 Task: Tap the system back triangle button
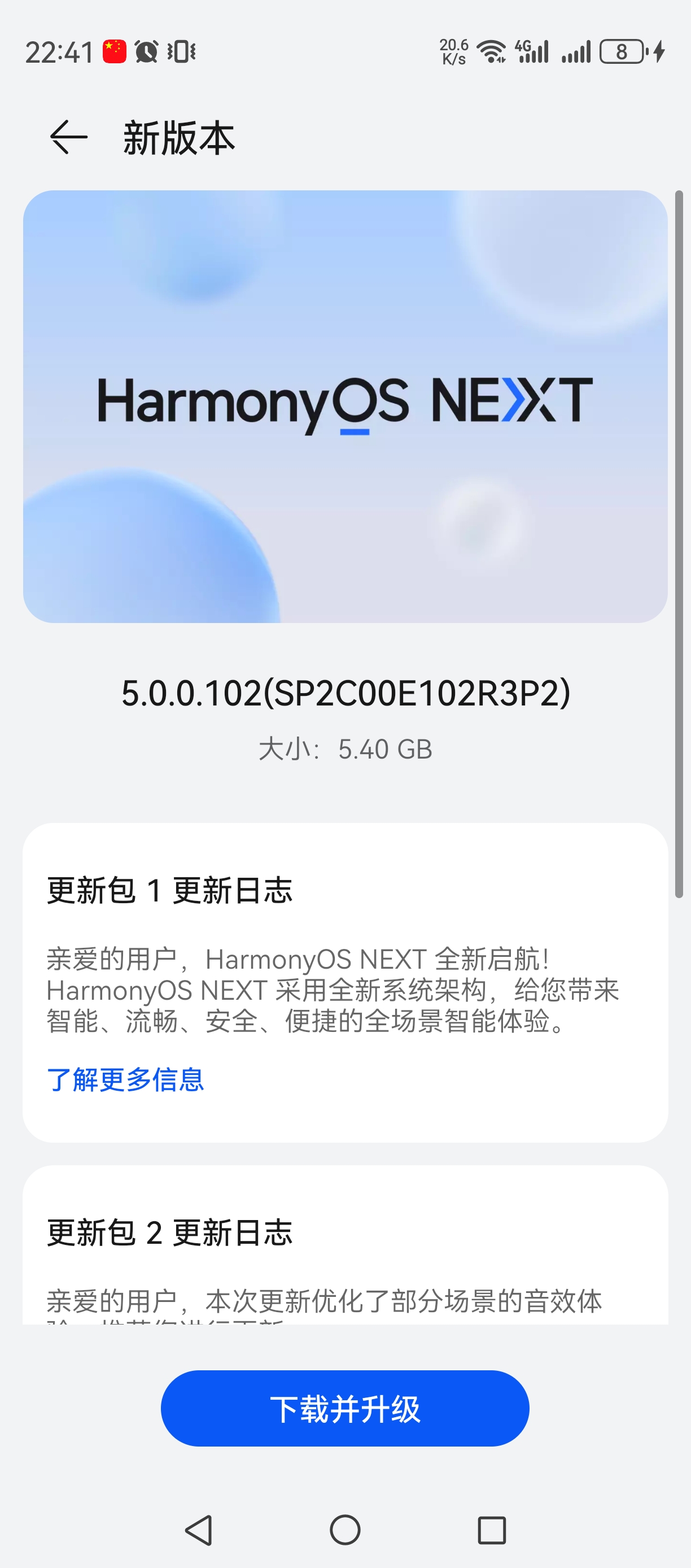(x=199, y=1530)
